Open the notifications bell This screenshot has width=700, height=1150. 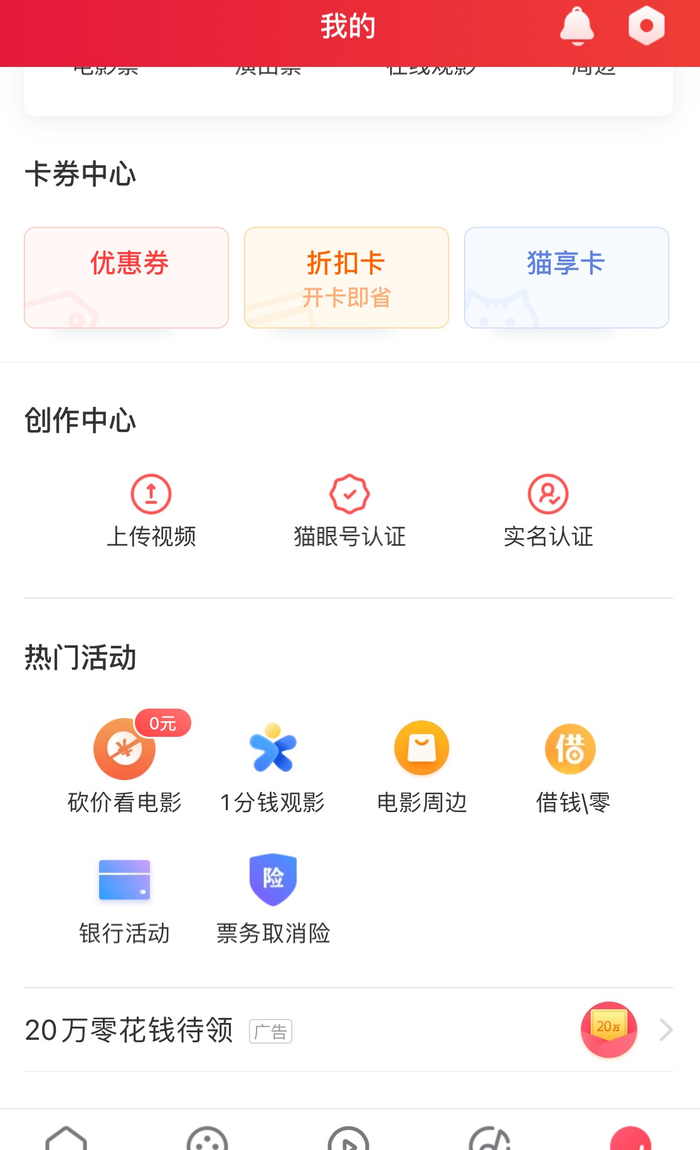[x=577, y=27]
